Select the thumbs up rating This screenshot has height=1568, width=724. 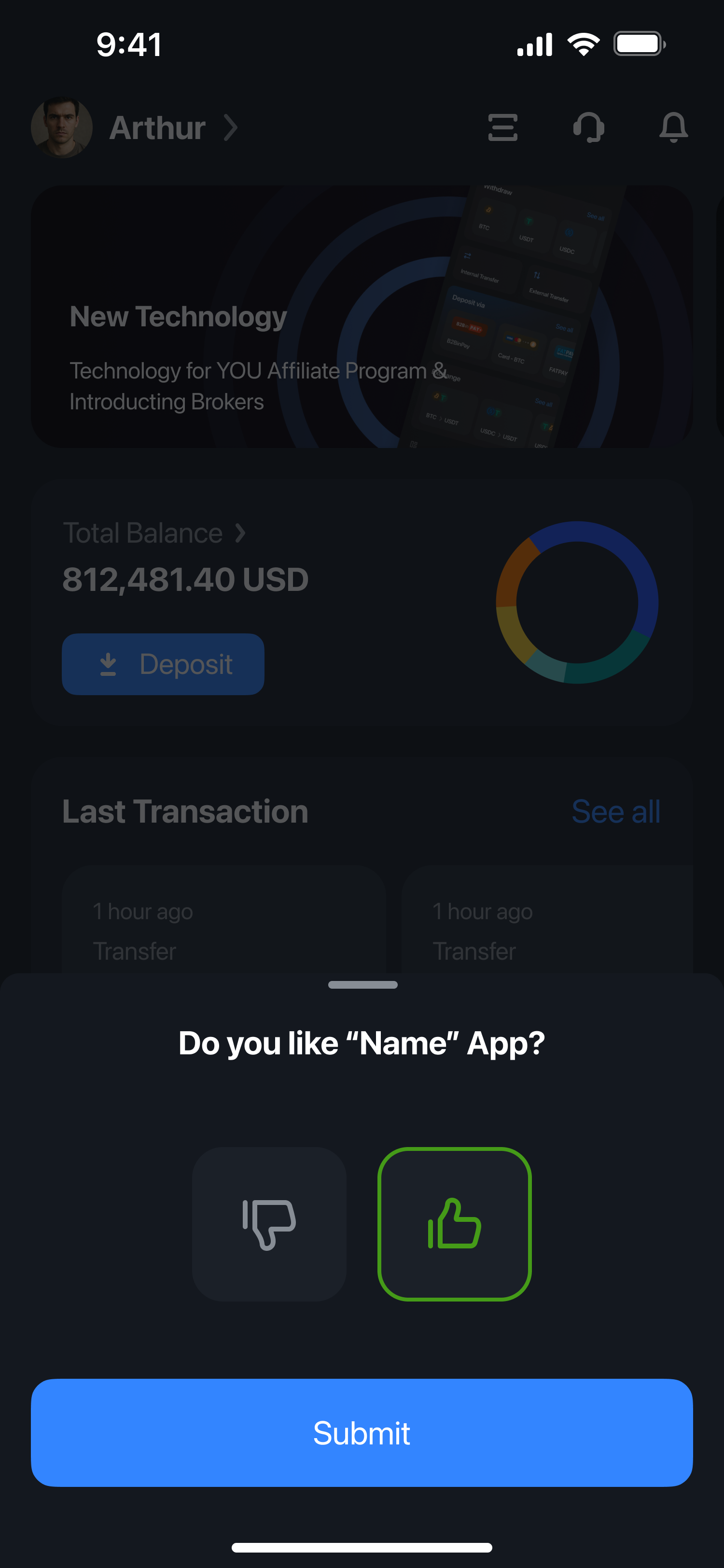454,1224
